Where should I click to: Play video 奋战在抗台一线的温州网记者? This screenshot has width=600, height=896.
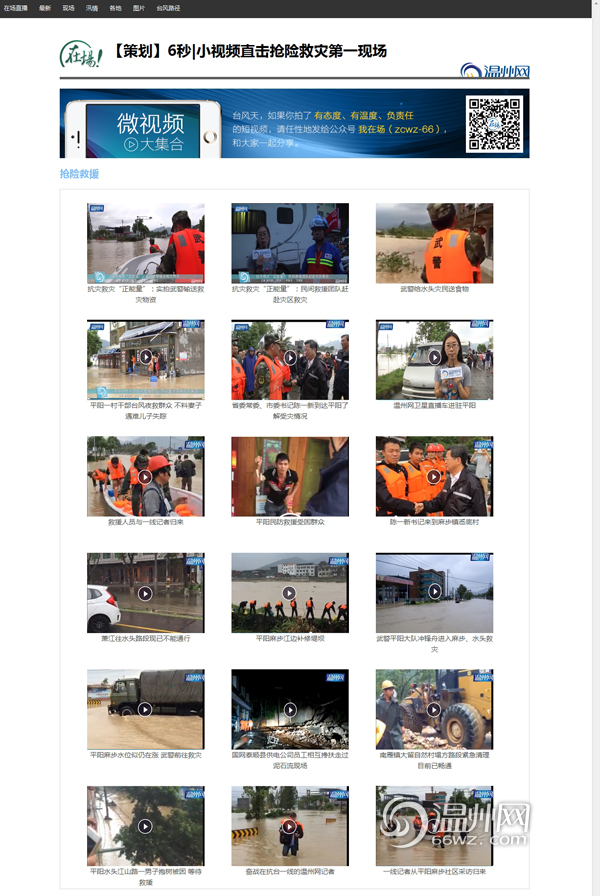pyautogui.click(x=290, y=826)
